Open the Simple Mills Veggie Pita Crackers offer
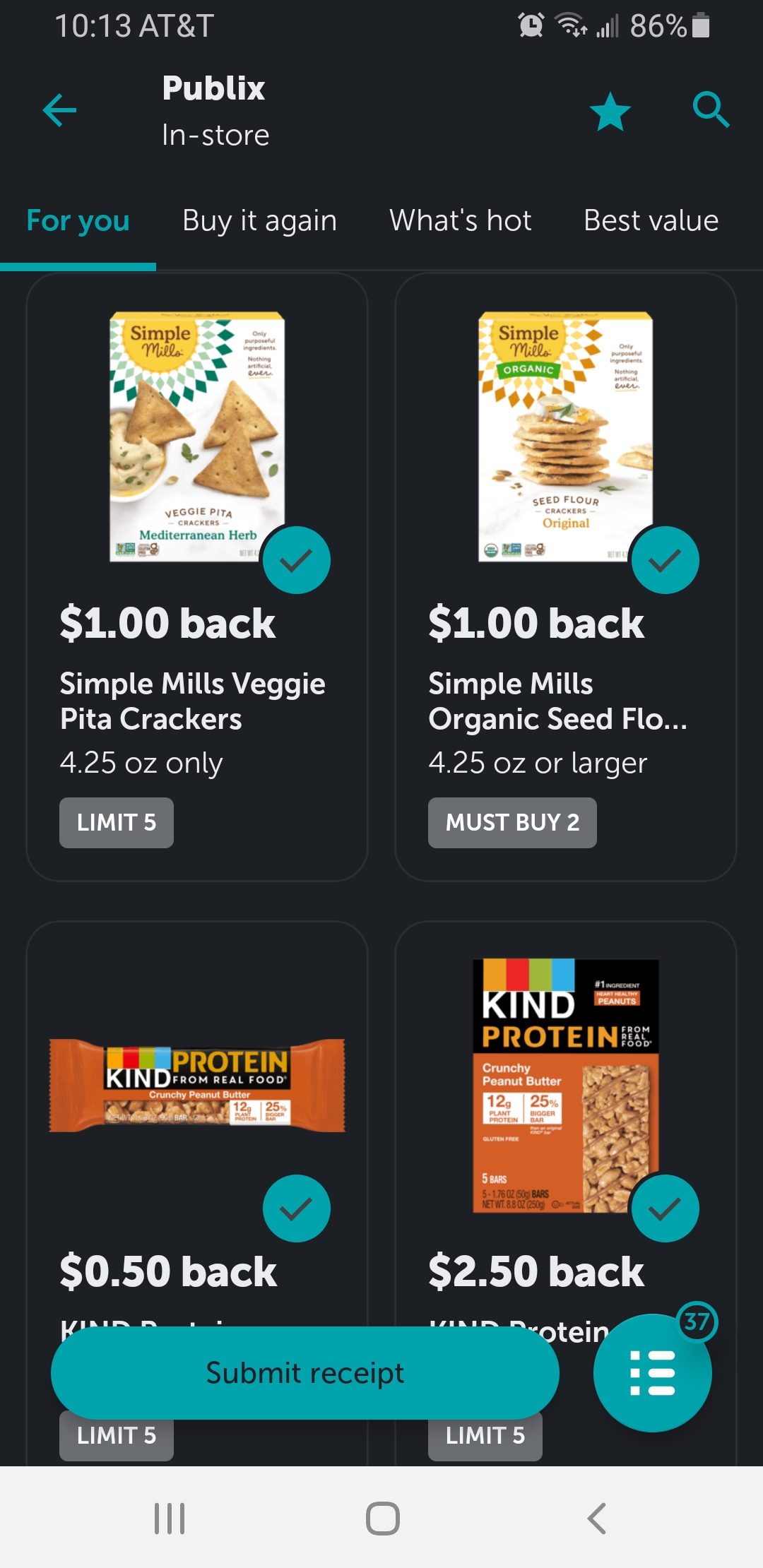763x1568 pixels. [x=192, y=701]
